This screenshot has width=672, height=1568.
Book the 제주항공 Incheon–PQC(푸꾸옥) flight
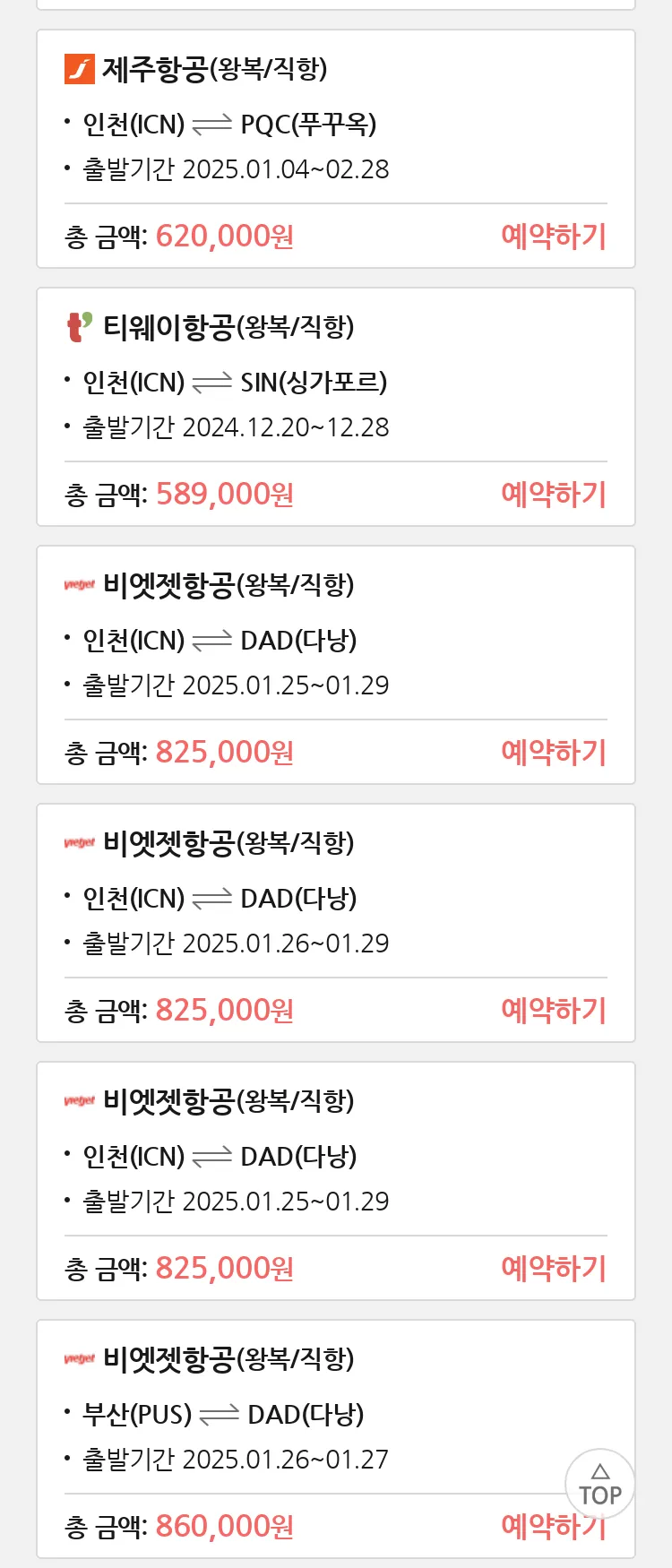(553, 237)
